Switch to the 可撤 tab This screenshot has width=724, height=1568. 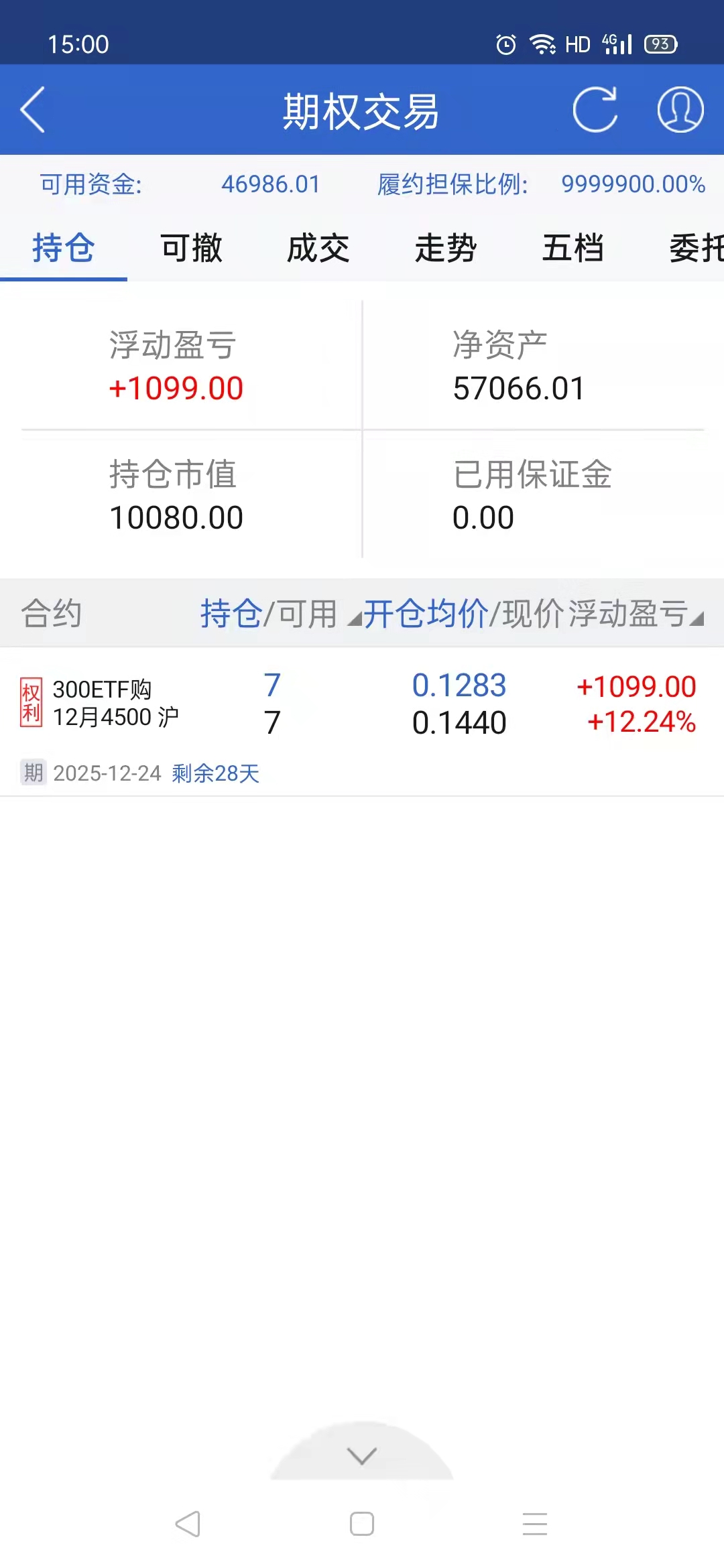pos(191,249)
